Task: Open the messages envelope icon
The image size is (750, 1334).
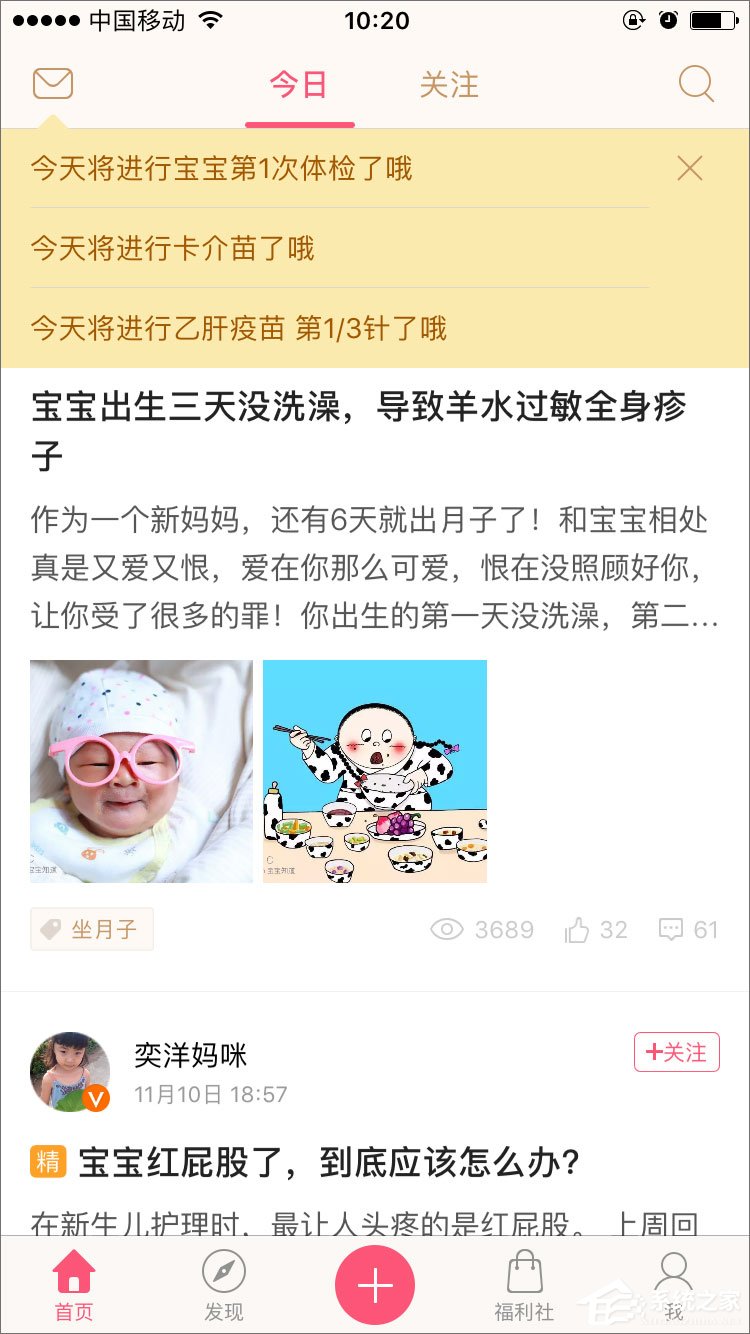Action: pos(53,84)
